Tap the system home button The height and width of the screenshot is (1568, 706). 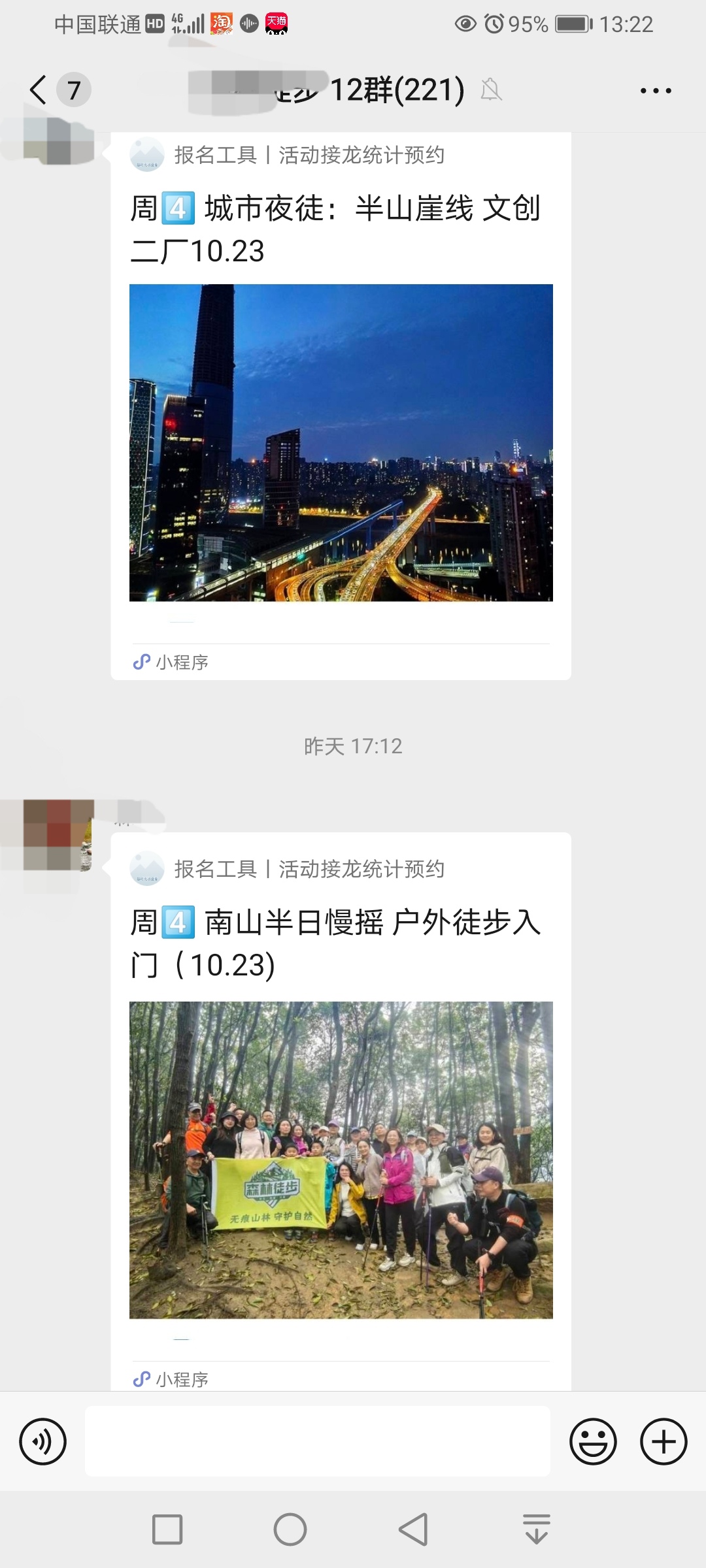pyautogui.click(x=290, y=1529)
